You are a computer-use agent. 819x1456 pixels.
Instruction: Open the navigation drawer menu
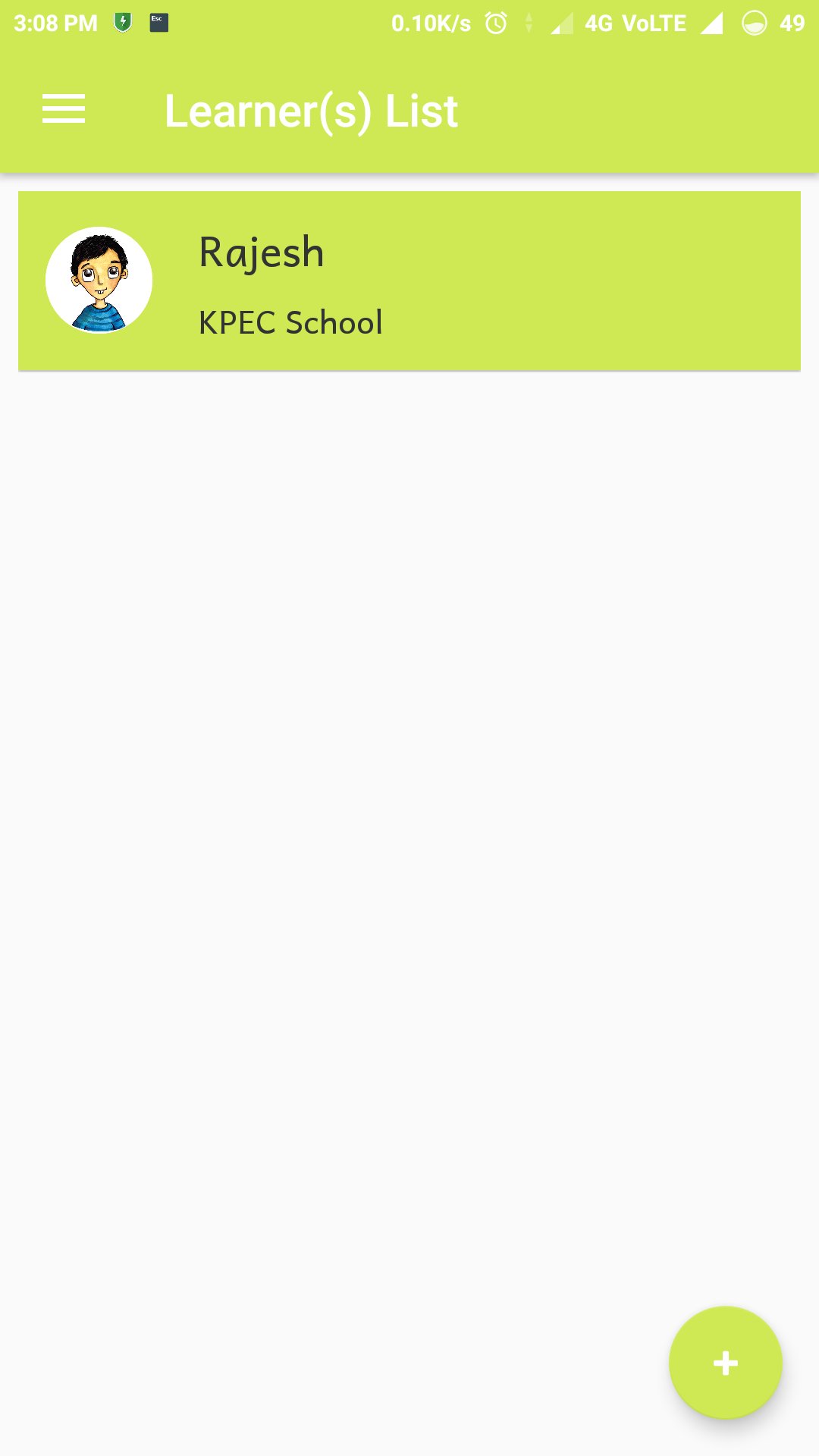point(64,109)
